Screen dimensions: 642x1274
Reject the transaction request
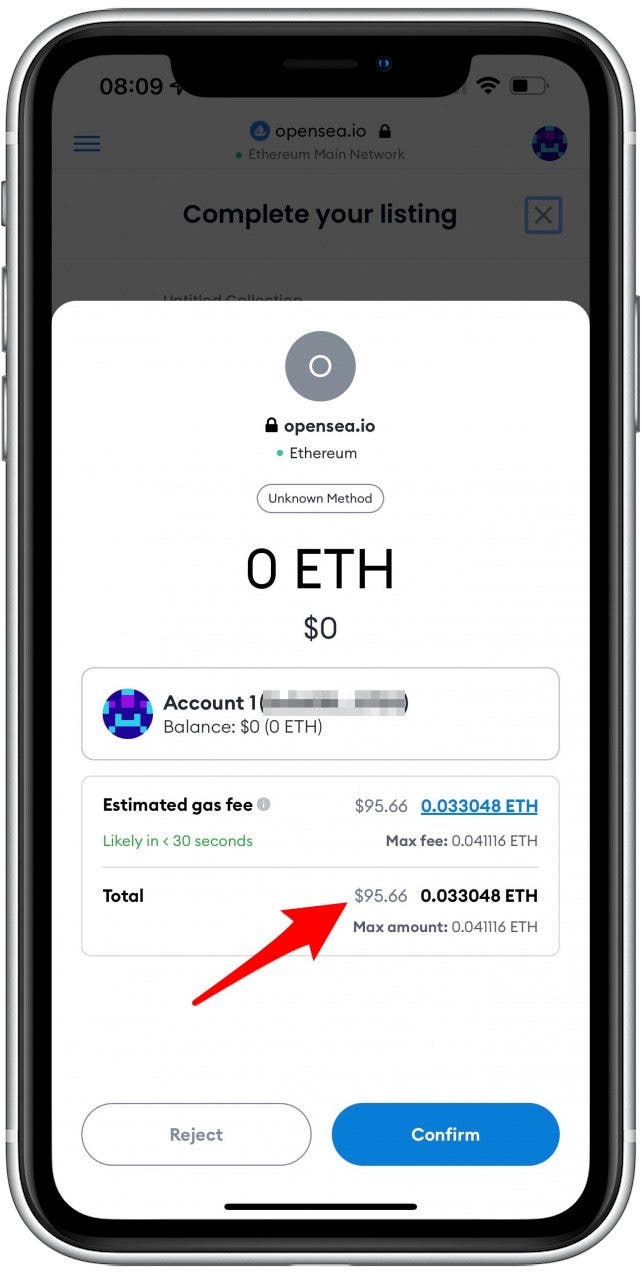(196, 1134)
